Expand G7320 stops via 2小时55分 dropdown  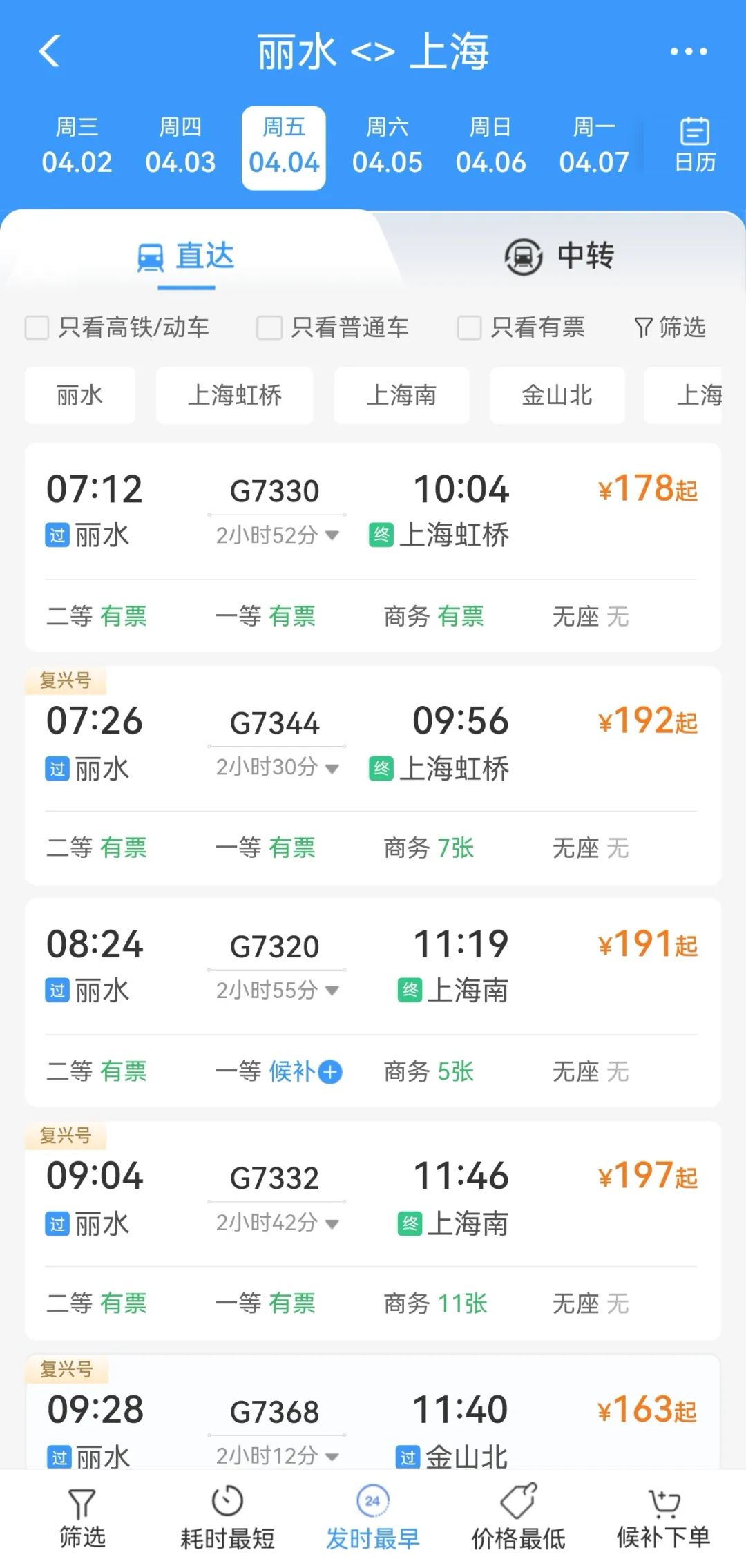tap(278, 990)
